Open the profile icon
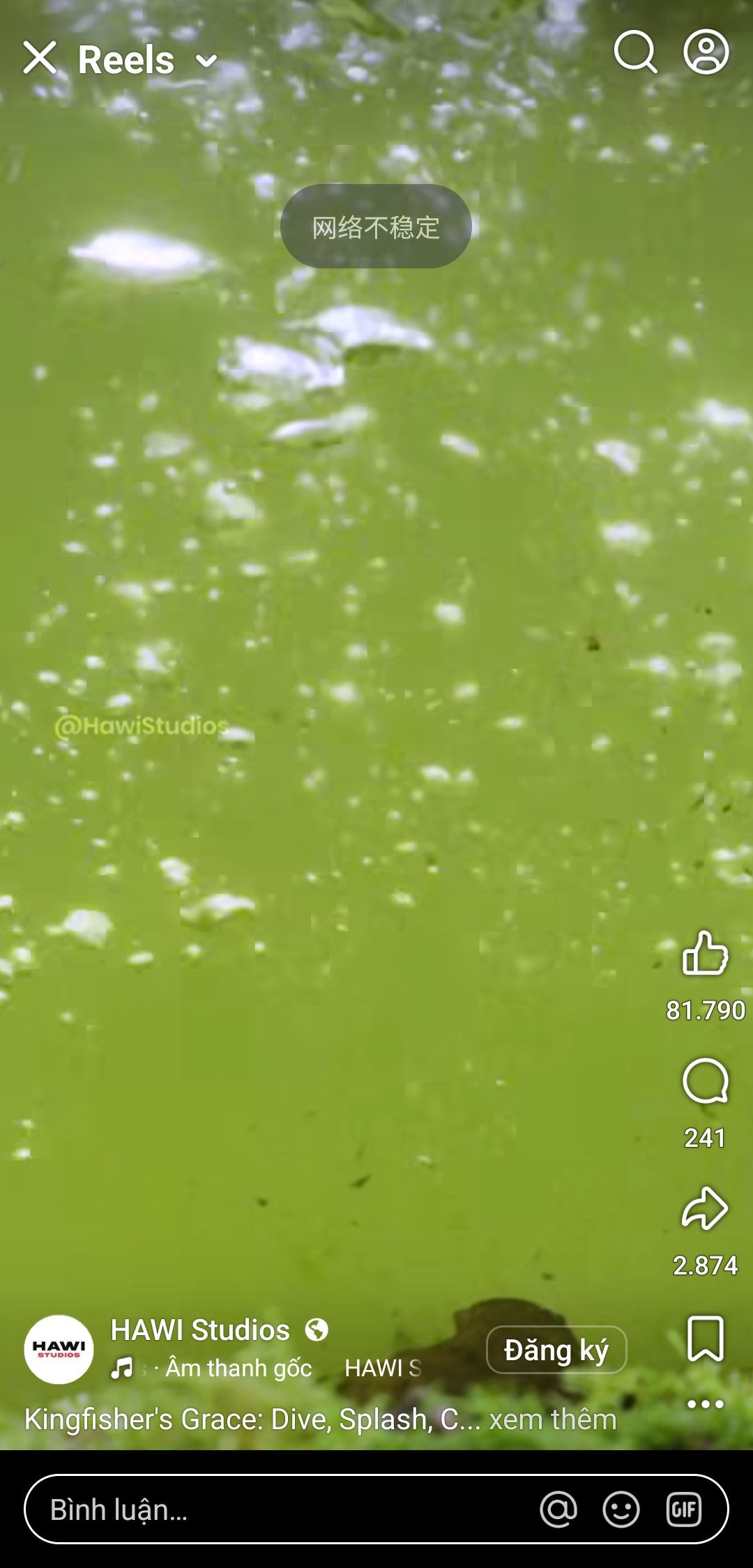 706,52
